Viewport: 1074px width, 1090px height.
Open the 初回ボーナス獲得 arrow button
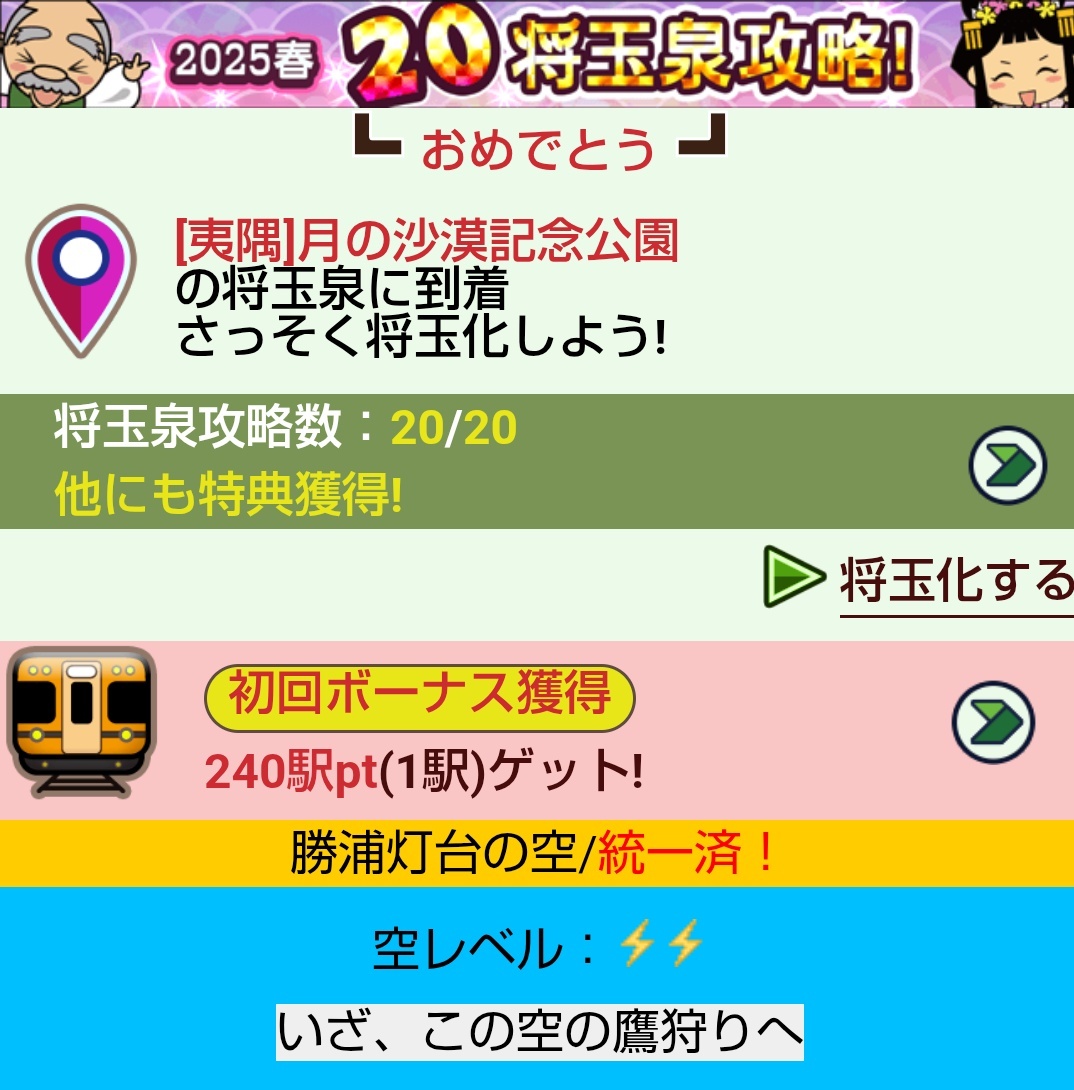992,722
